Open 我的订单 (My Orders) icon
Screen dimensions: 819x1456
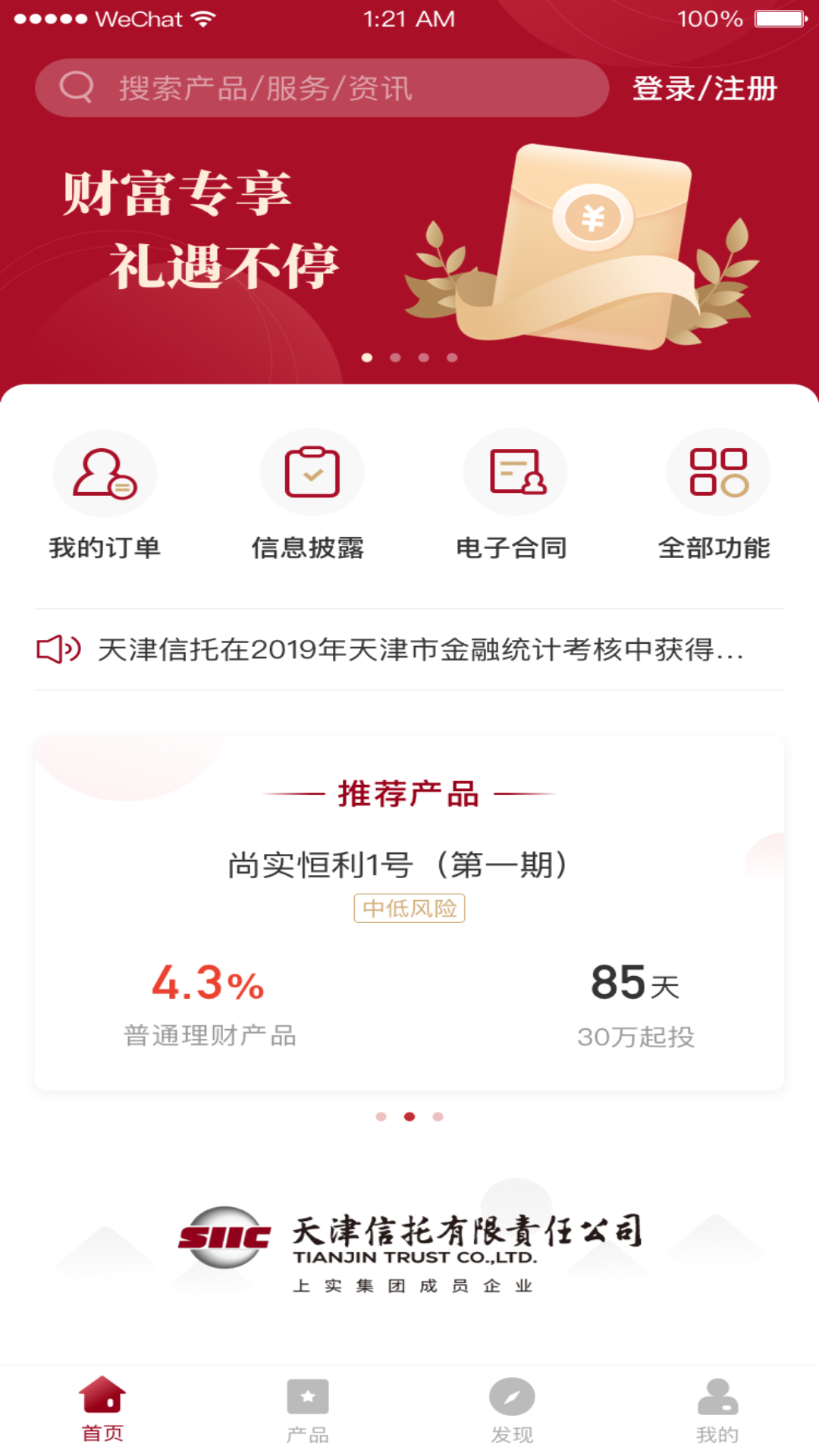105,472
